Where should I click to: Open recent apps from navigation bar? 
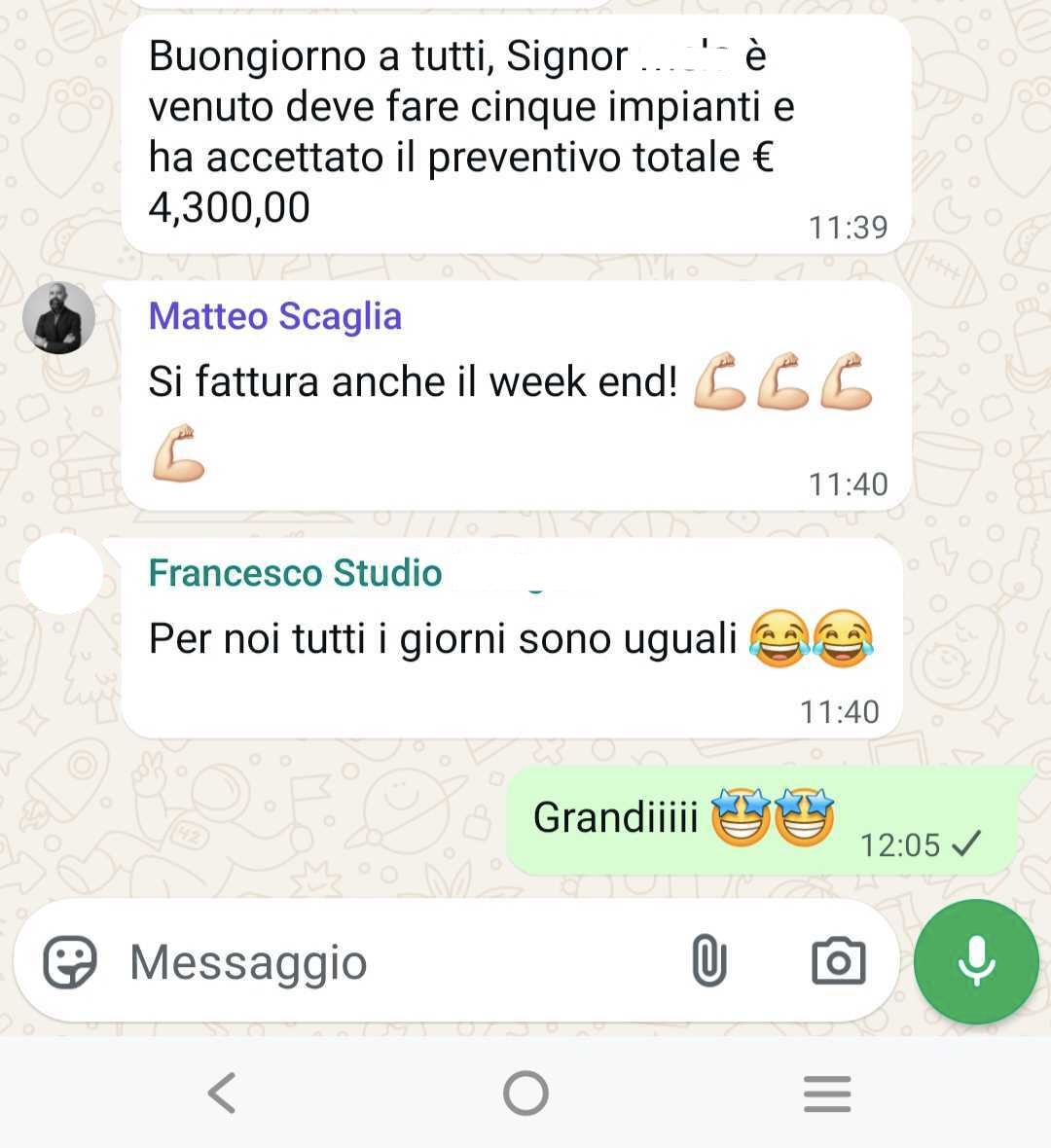point(827,1093)
